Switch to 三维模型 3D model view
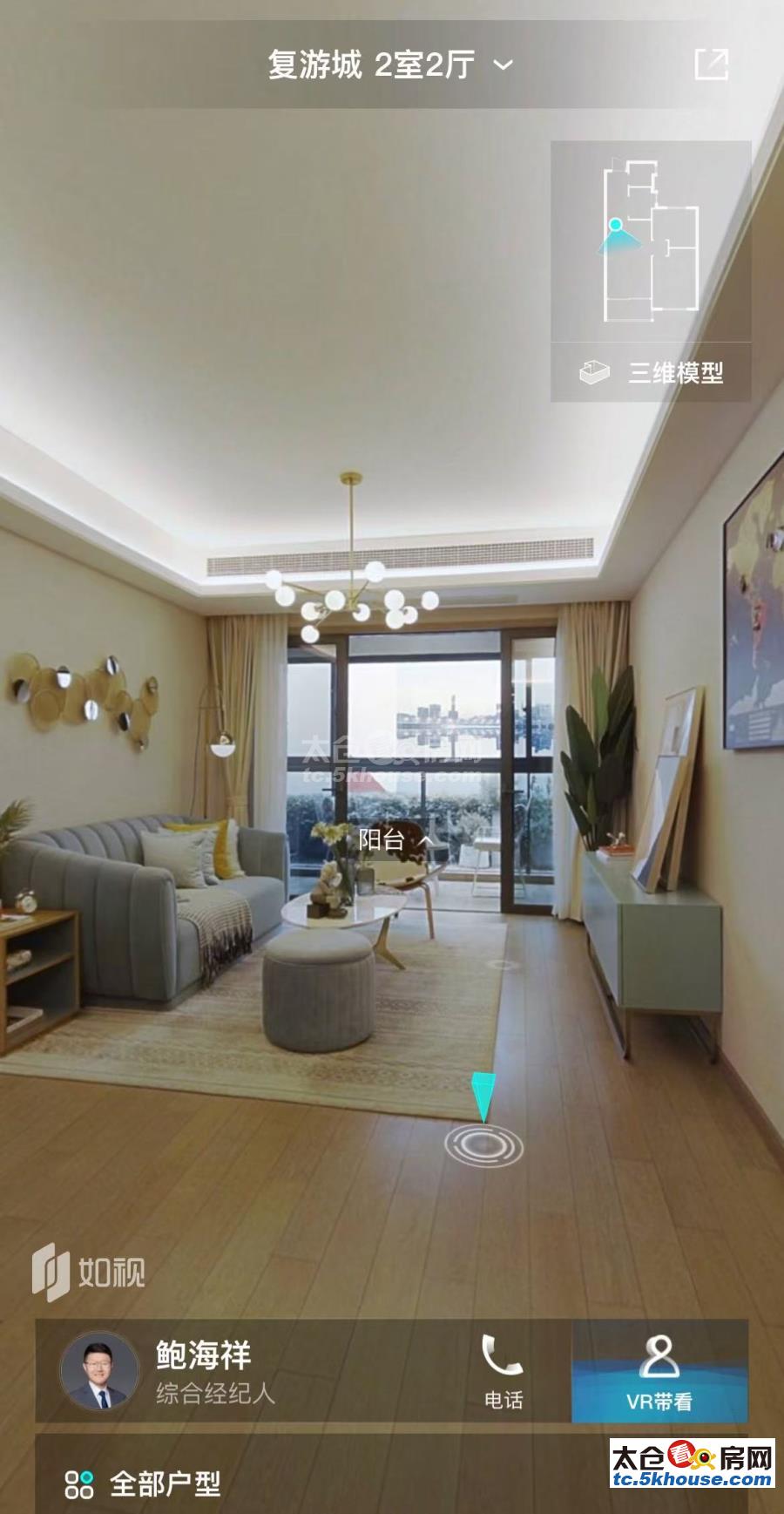The height and width of the screenshot is (1514, 784). coord(652,373)
